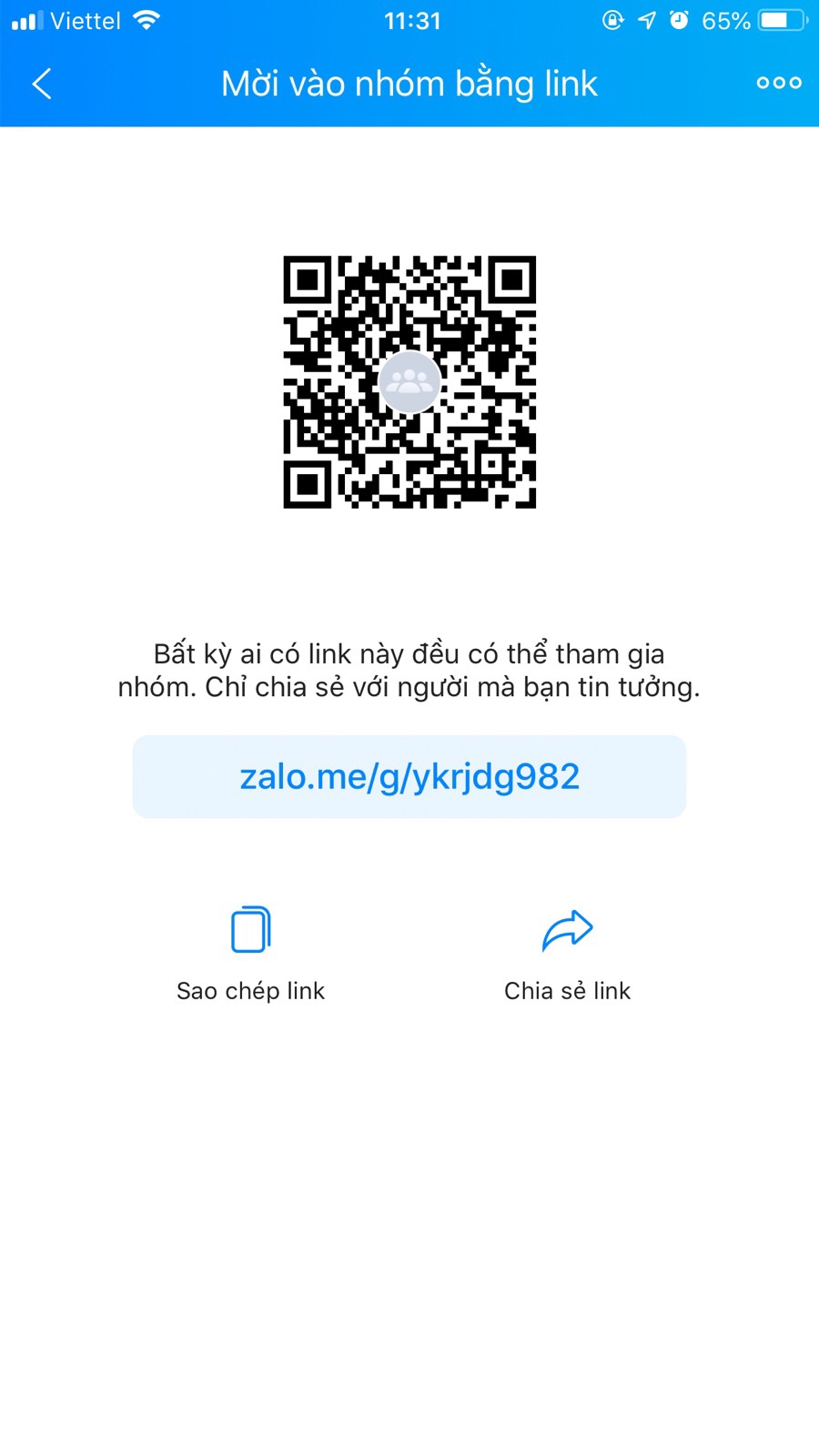
Task: Select the share link arrow icon
Action: [568, 928]
